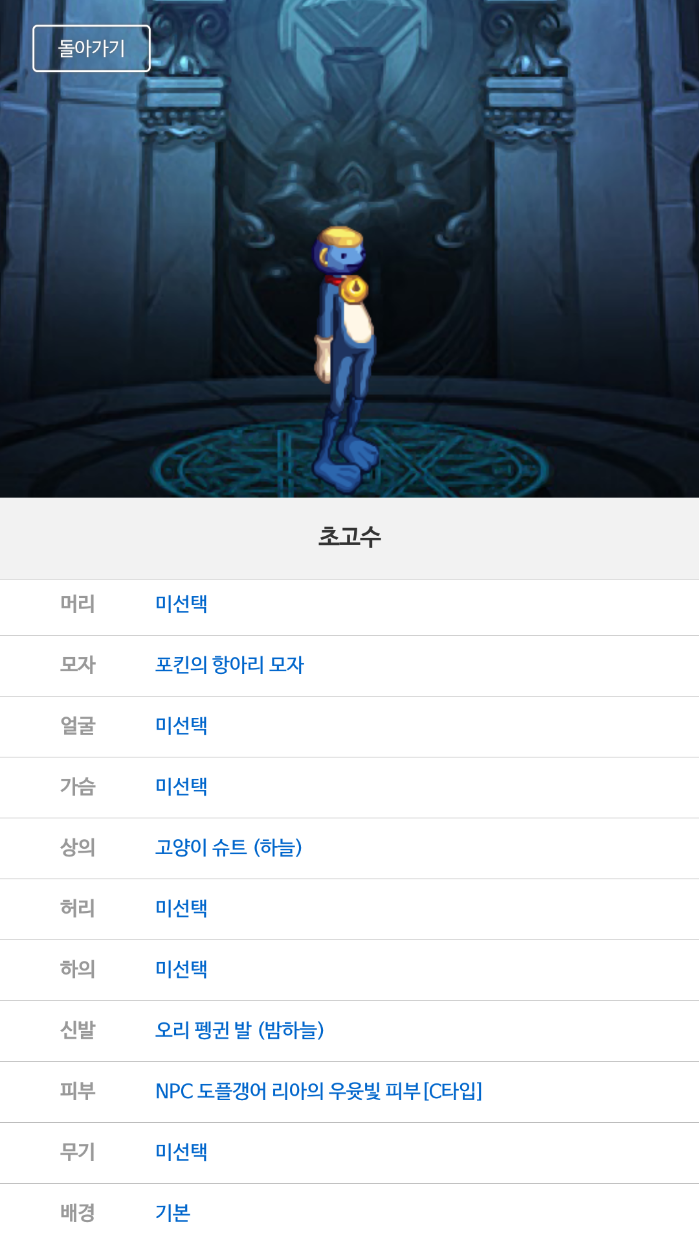Open the 포킨의 항아리 모자 hat item
The image size is (699, 1244).
[229, 665]
